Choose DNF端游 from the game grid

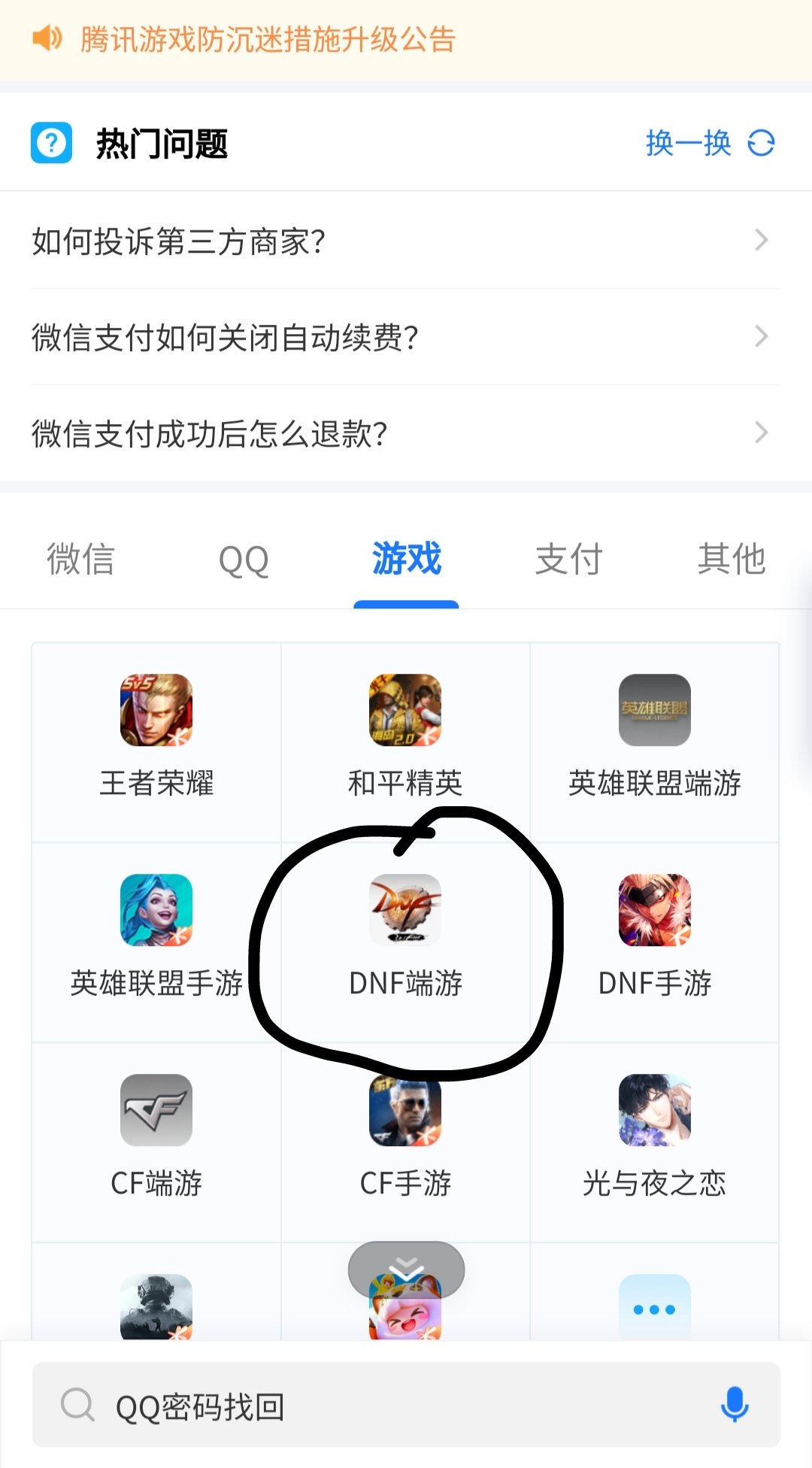point(405,942)
